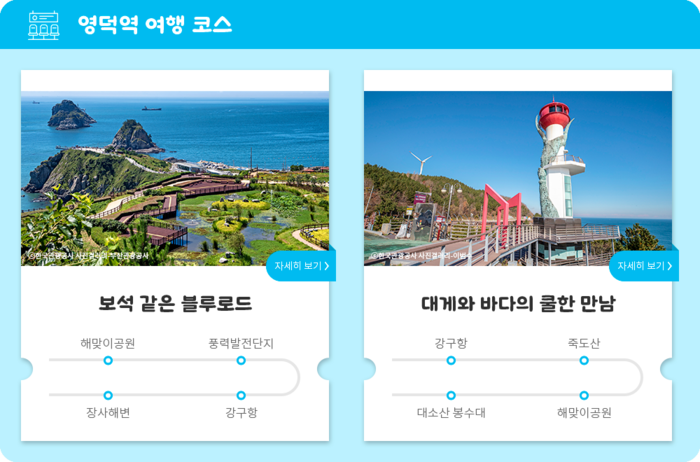The height and width of the screenshot is (462, 700).
Task: Open the 대게와 바다의 쿨한 만남 course card
Action: click(518, 303)
